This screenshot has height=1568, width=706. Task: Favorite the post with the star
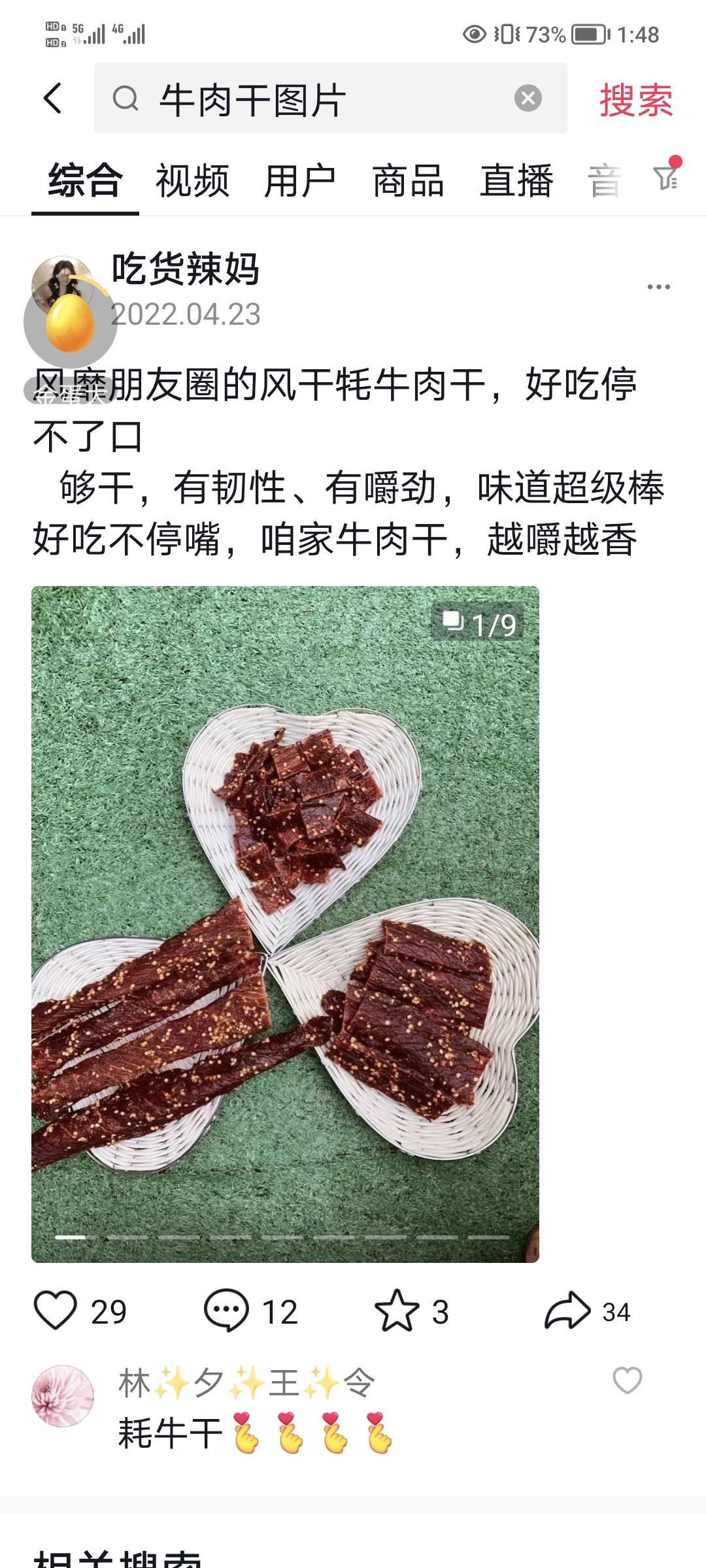(x=396, y=1311)
